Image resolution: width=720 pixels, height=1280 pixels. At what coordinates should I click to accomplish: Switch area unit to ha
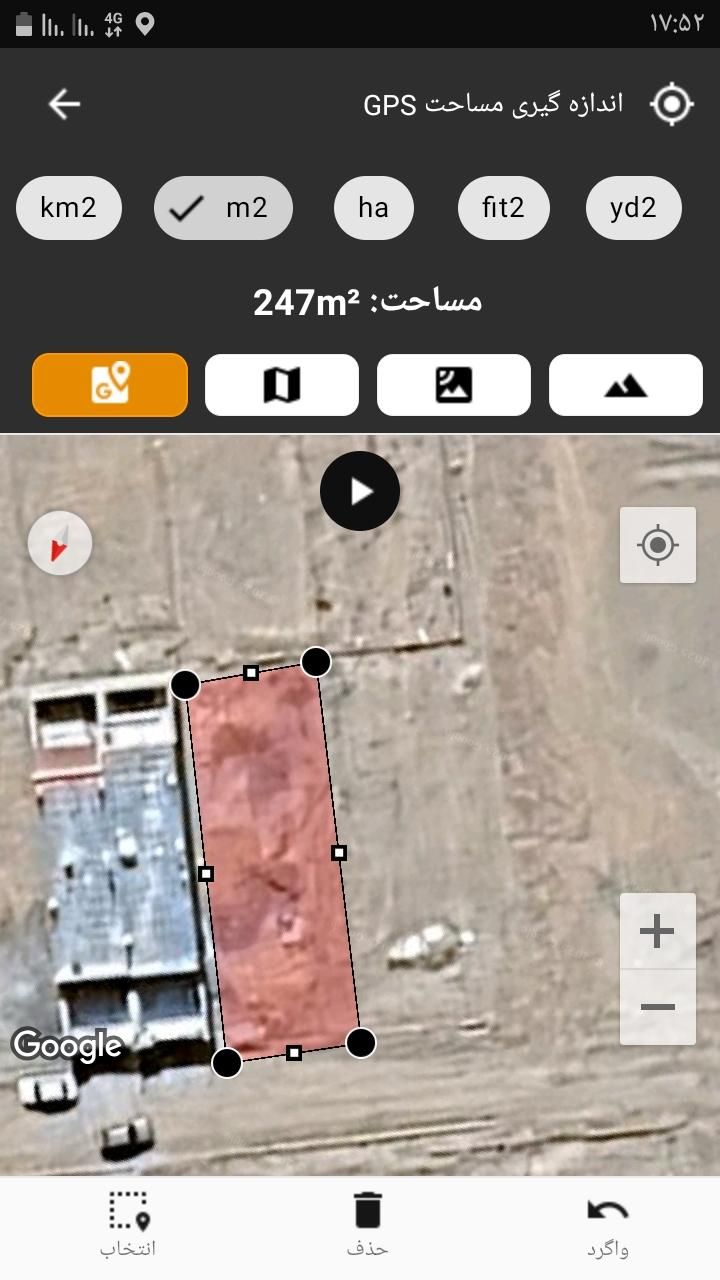(x=373, y=208)
